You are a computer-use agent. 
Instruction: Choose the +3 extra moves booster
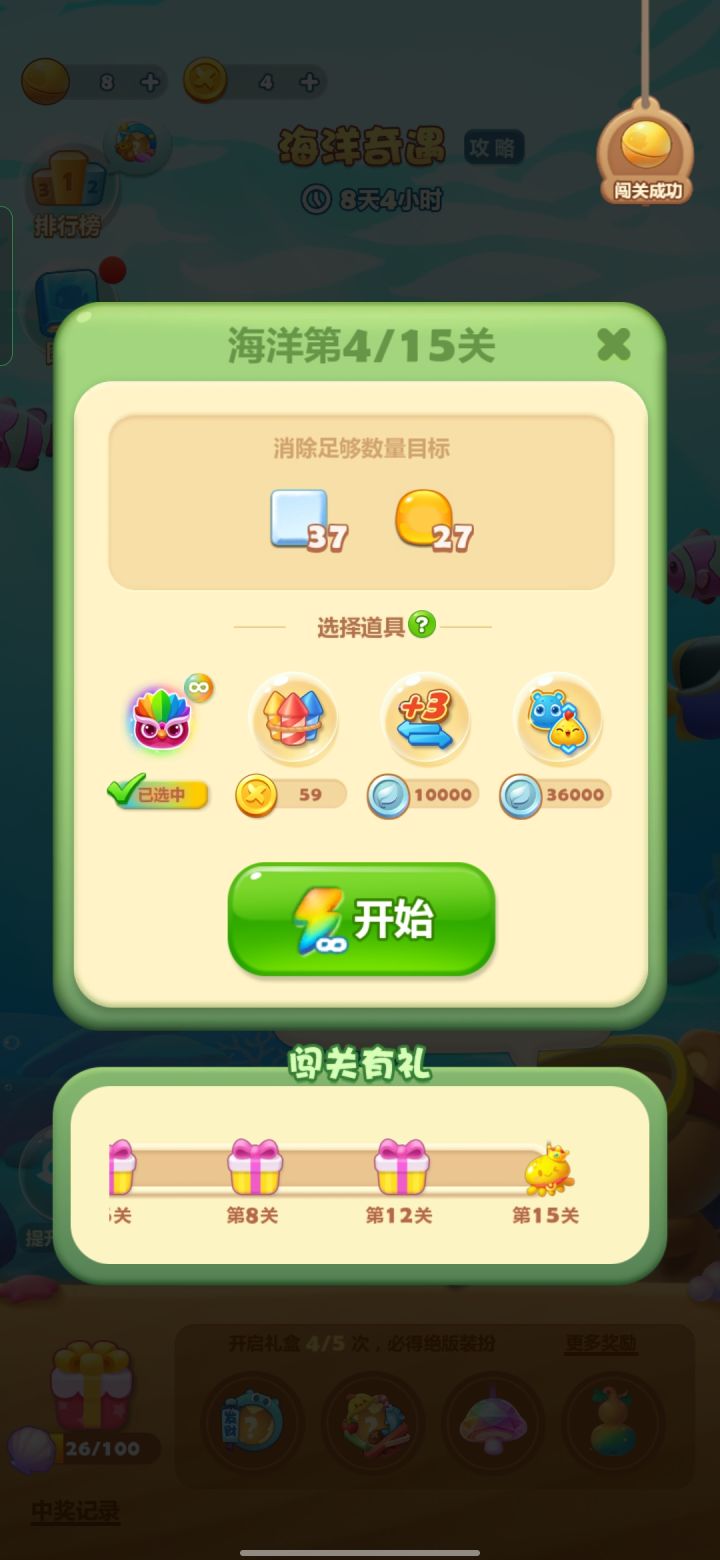(424, 719)
